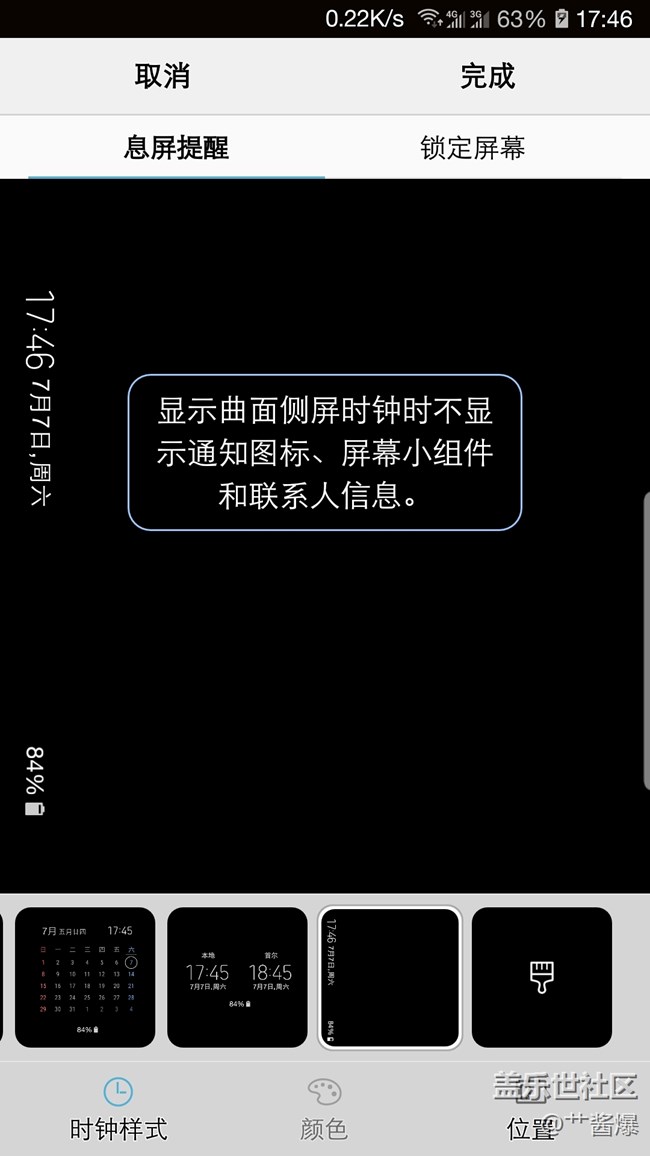Tap 完成 to finish and save
The width and height of the screenshot is (650, 1156).
487,76
